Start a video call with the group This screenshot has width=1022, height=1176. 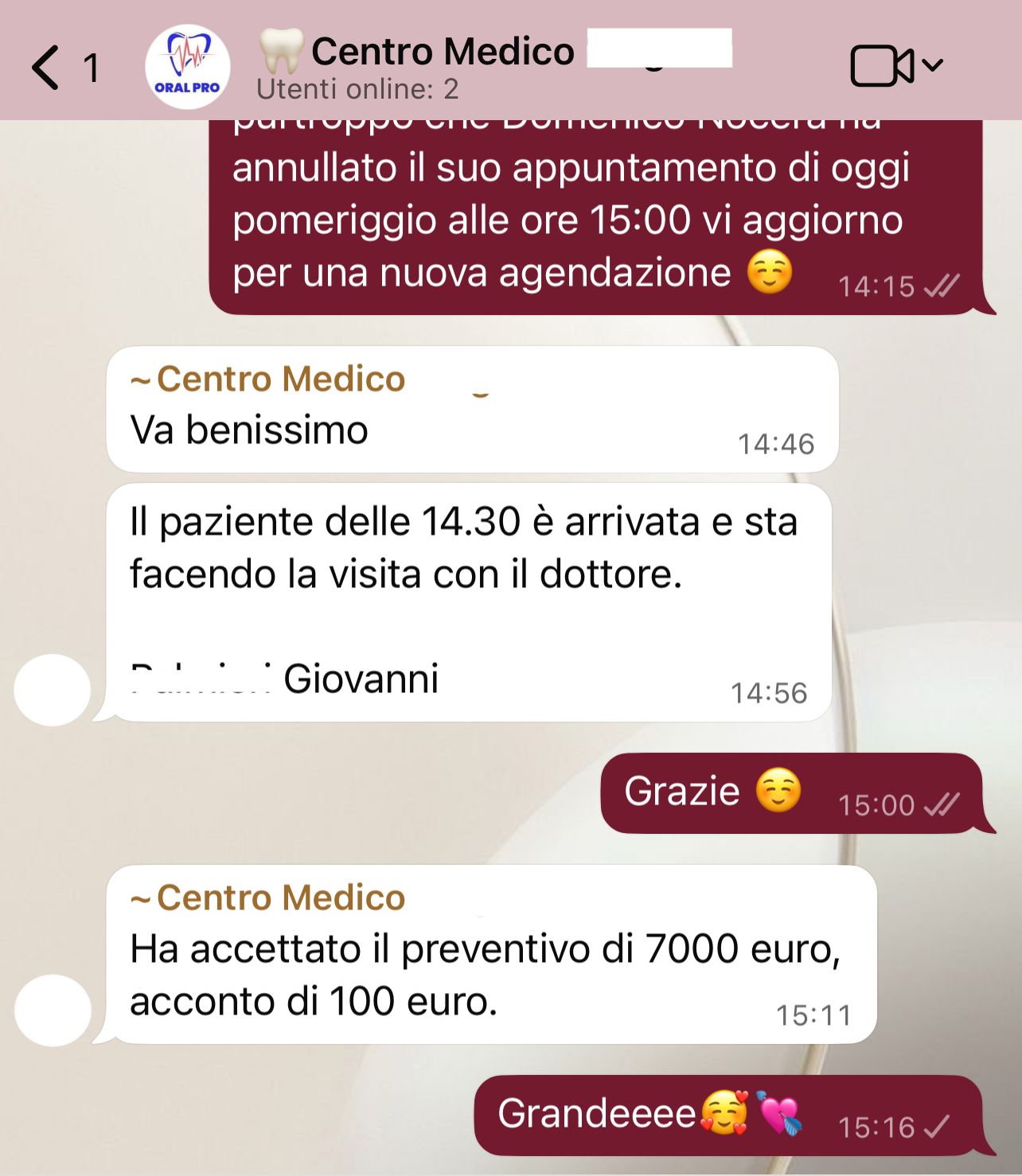point(882,66)
